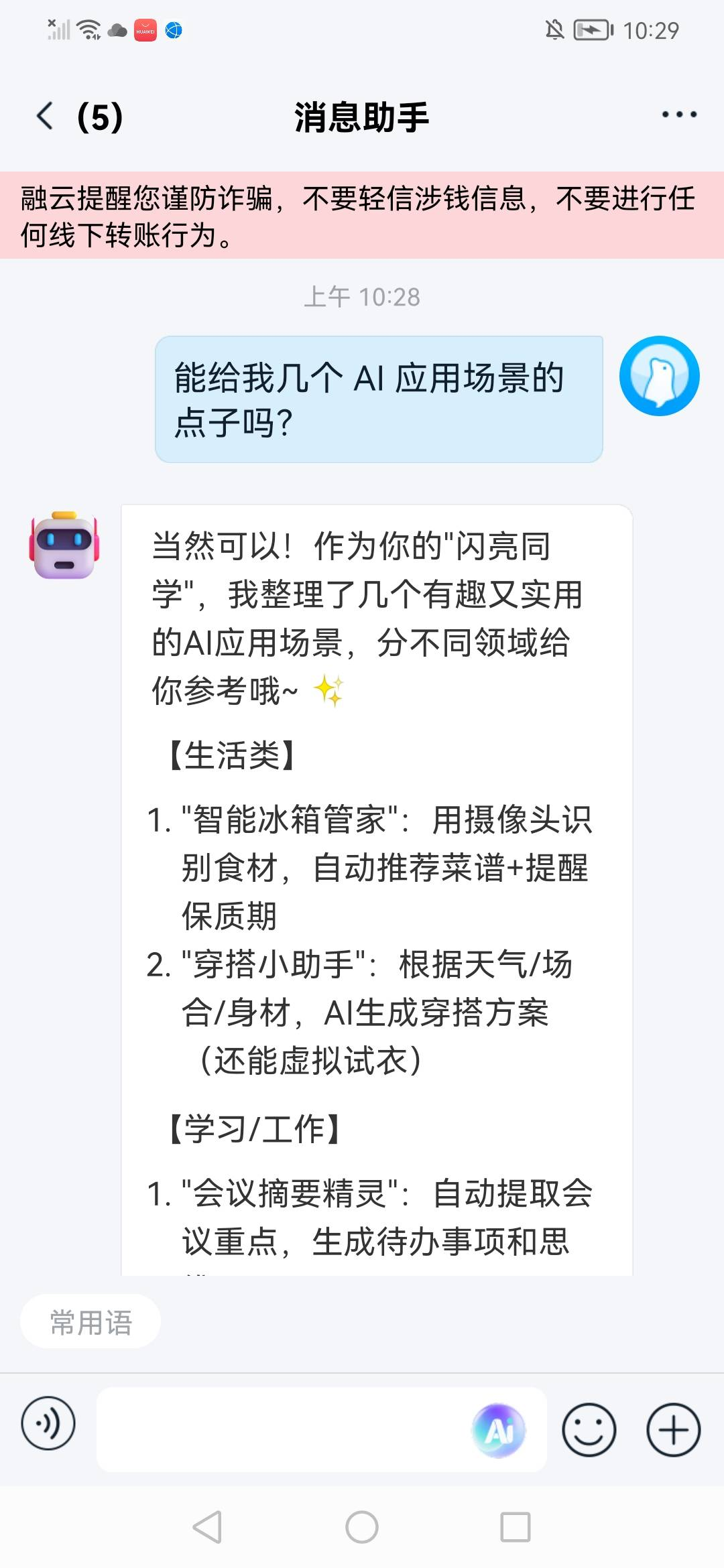Open the AI assistant button in input box
The height and width of the screenshot is (1568, 724).
499,1431
